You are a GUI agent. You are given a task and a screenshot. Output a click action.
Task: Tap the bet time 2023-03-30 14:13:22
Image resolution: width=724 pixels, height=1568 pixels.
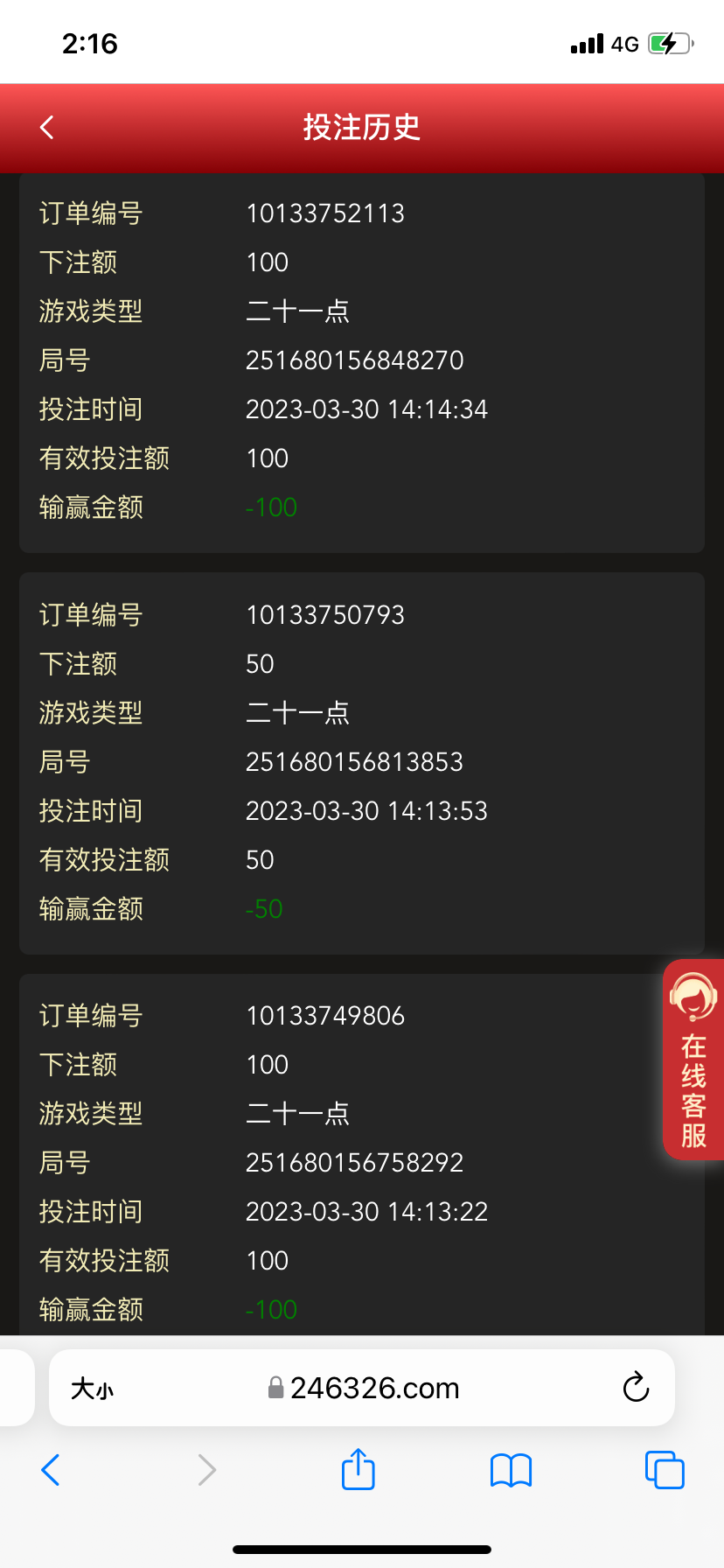pyautogui.click(x=366, y=1211)
